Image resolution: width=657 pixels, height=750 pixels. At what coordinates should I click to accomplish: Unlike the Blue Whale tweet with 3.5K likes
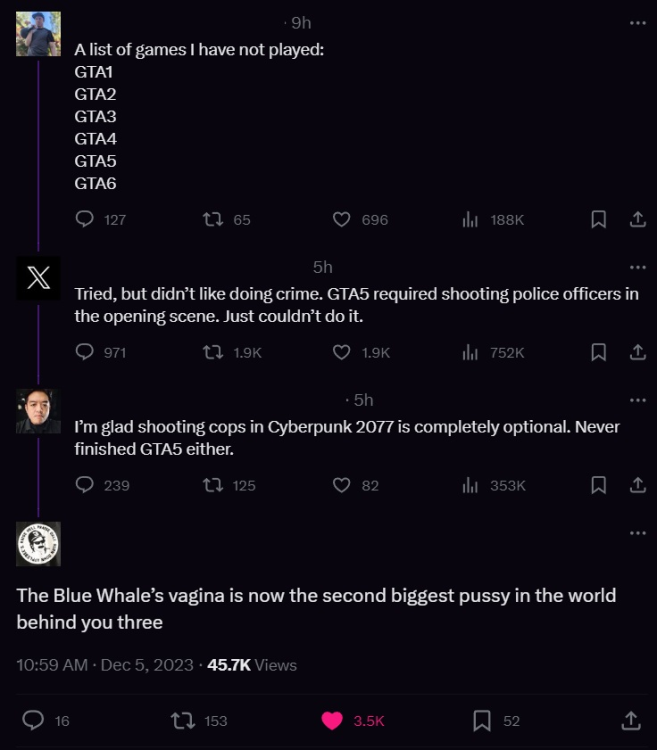332,720
